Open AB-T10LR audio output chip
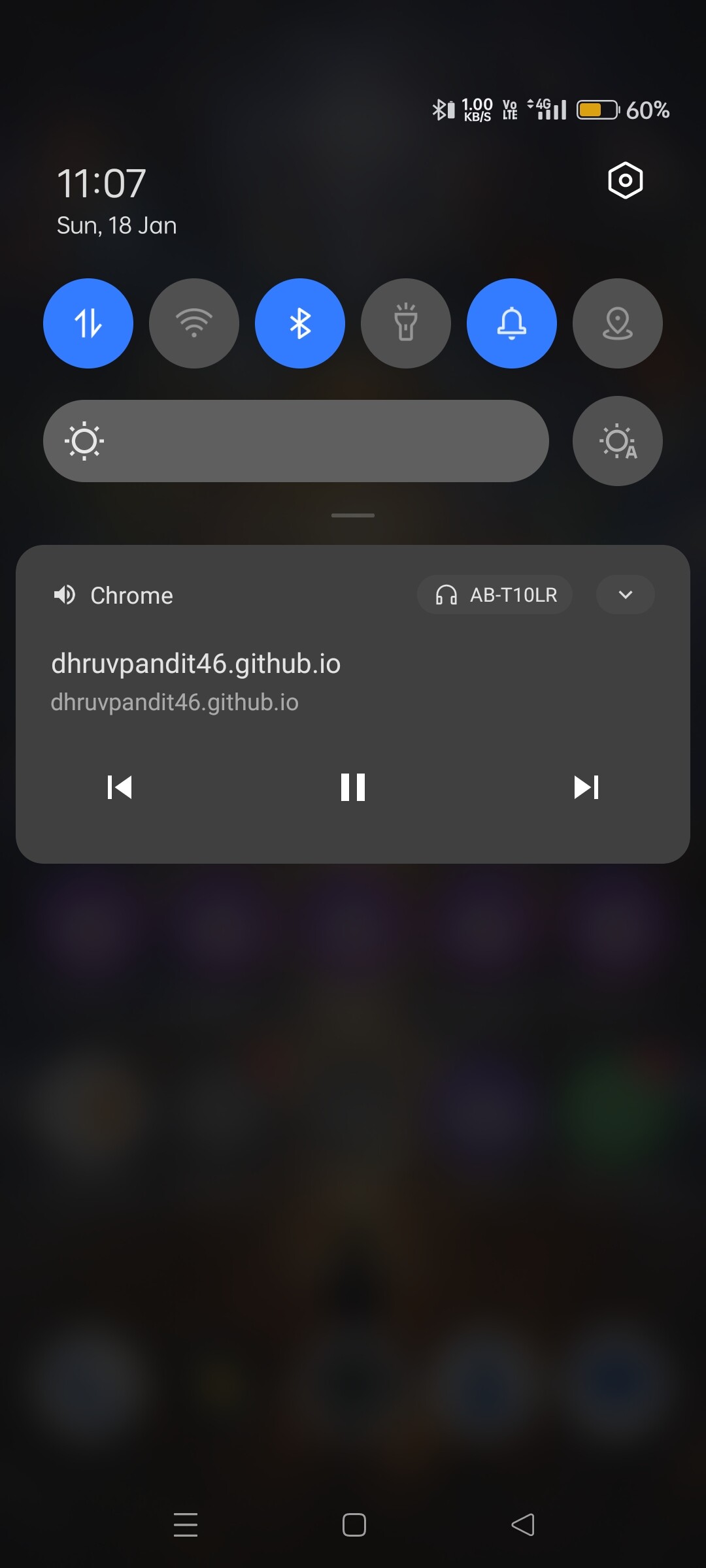Image resolution: width=706 pixels, height=1568 pixels. [x=496, y=595]
